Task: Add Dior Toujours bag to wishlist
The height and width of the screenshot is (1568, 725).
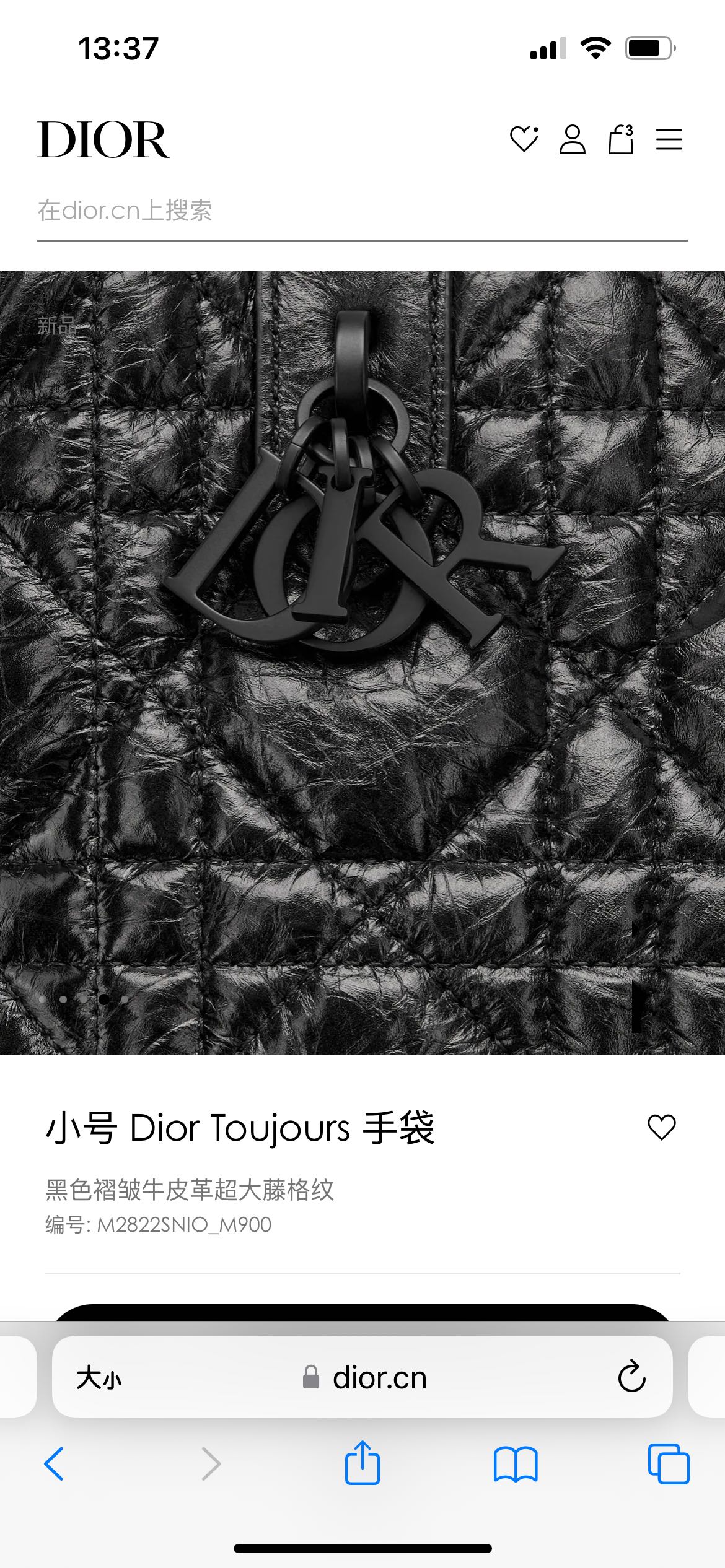Action: (661, 1126)
